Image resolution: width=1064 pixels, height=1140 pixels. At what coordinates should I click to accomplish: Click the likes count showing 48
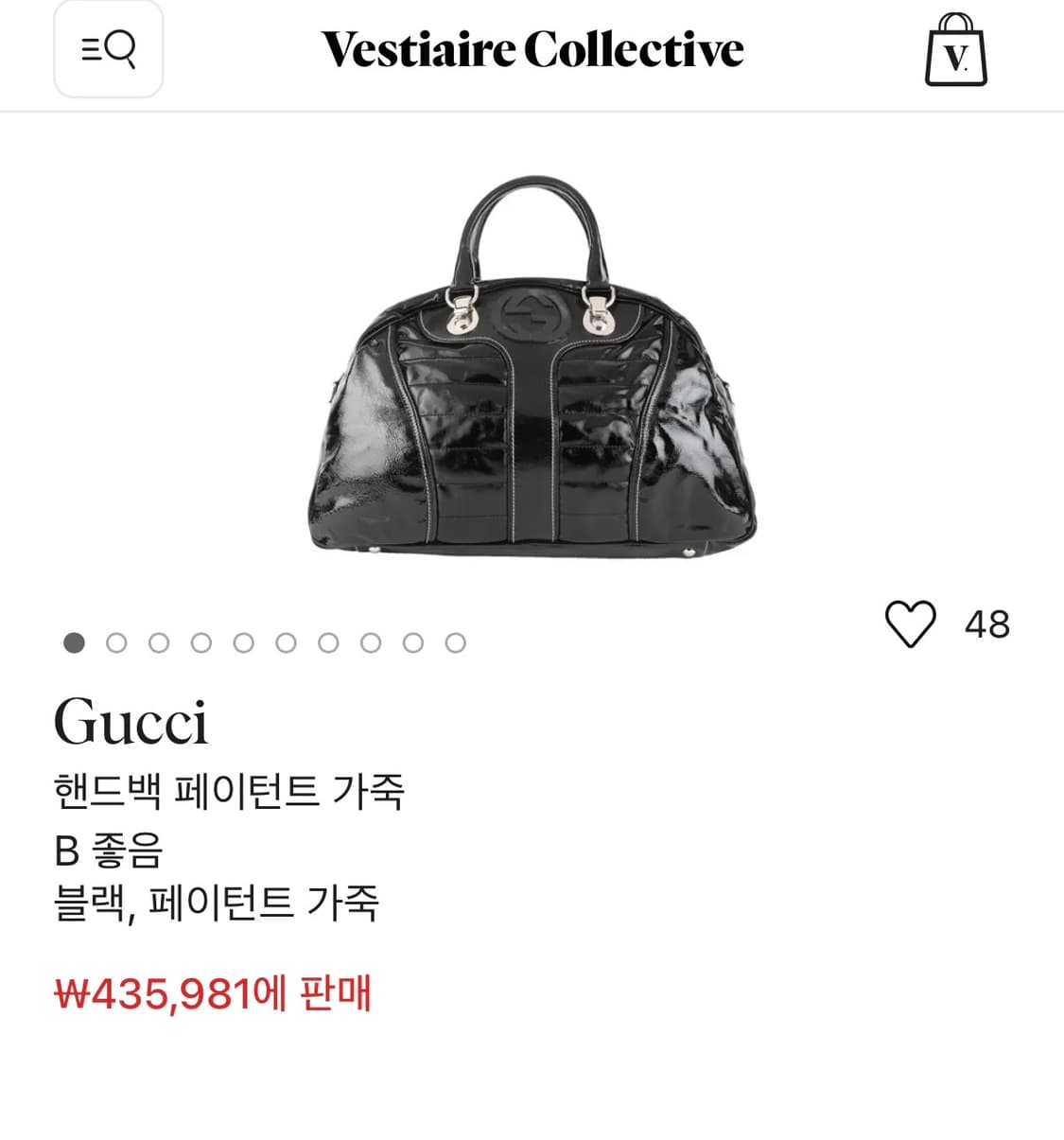(x=986, y=624)
